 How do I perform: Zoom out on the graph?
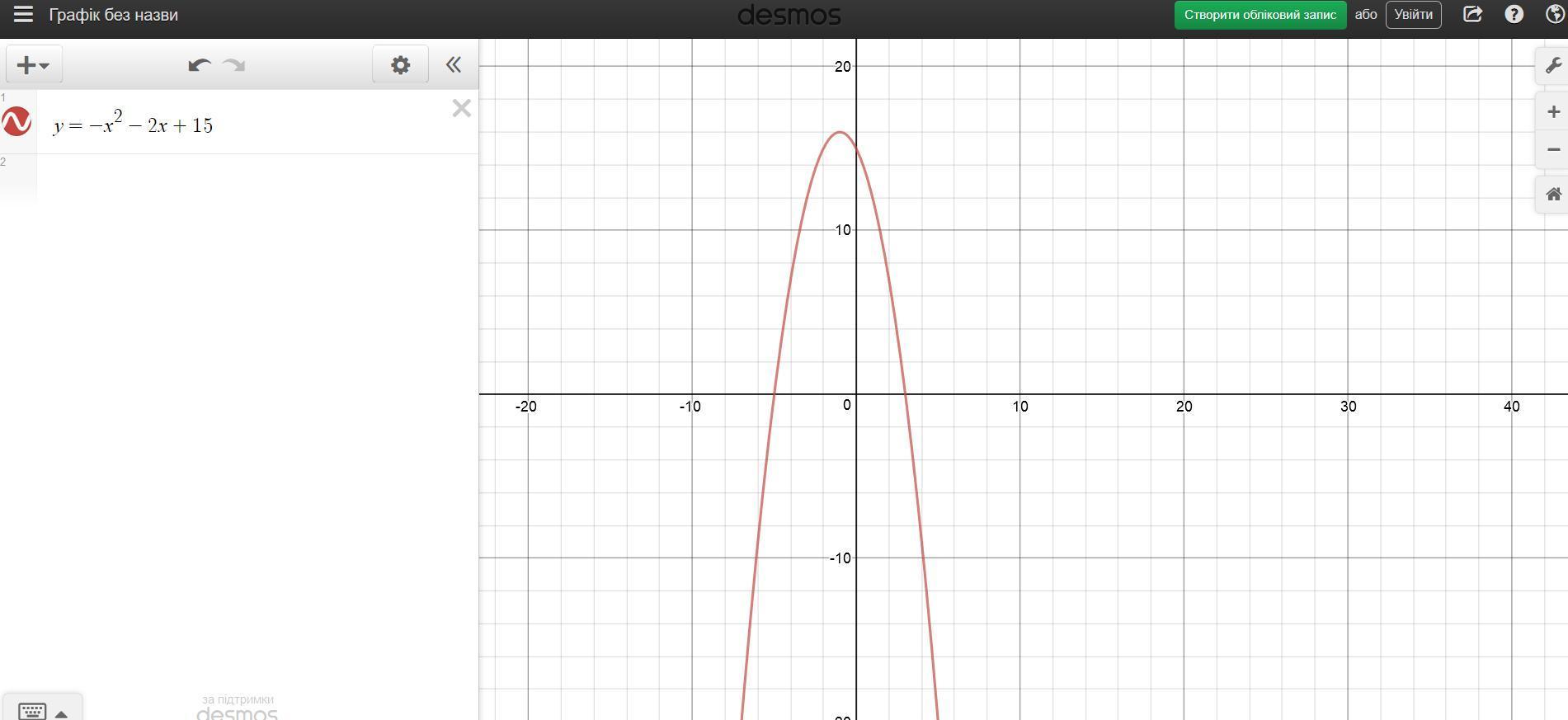[1552, 149]
